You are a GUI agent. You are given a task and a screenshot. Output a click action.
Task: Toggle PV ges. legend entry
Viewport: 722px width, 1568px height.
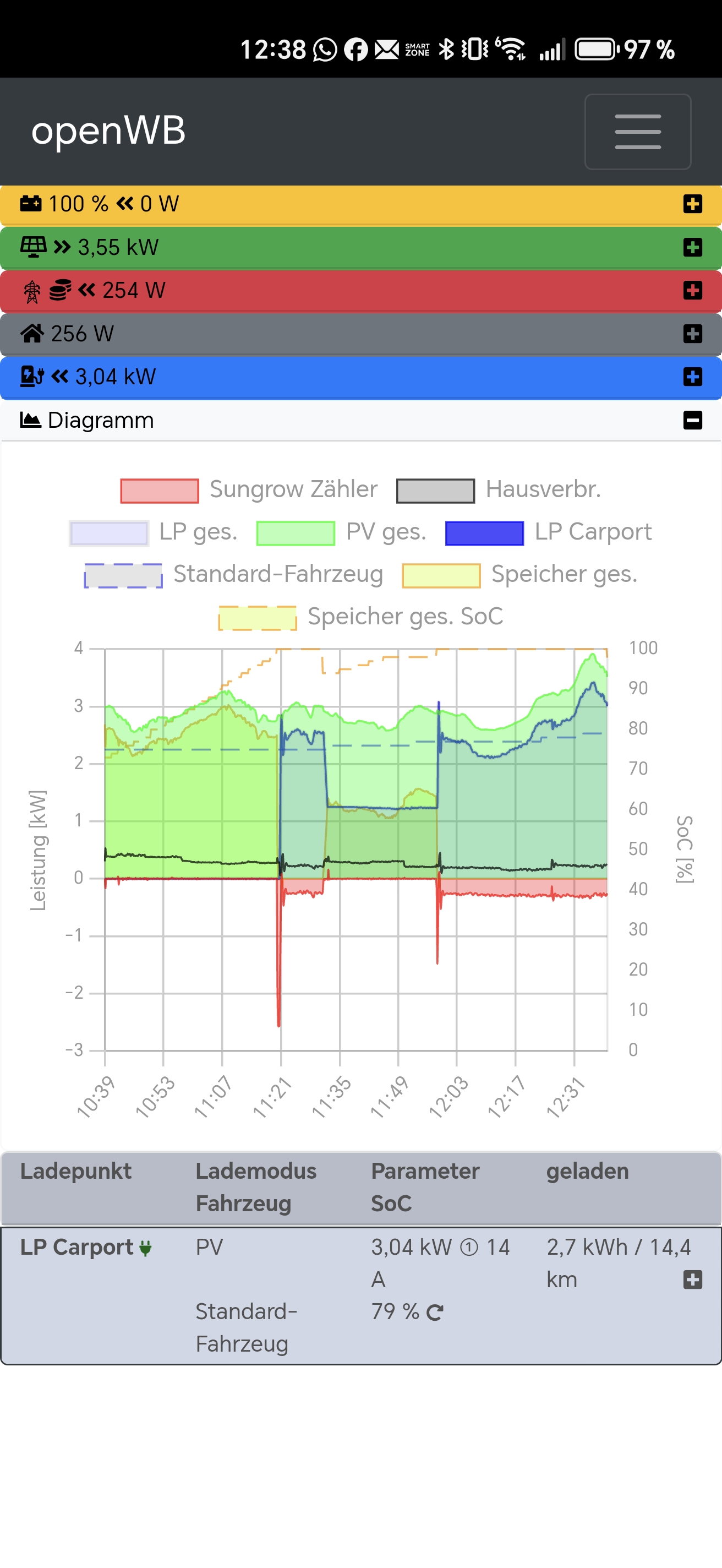[x=341, y=532]
